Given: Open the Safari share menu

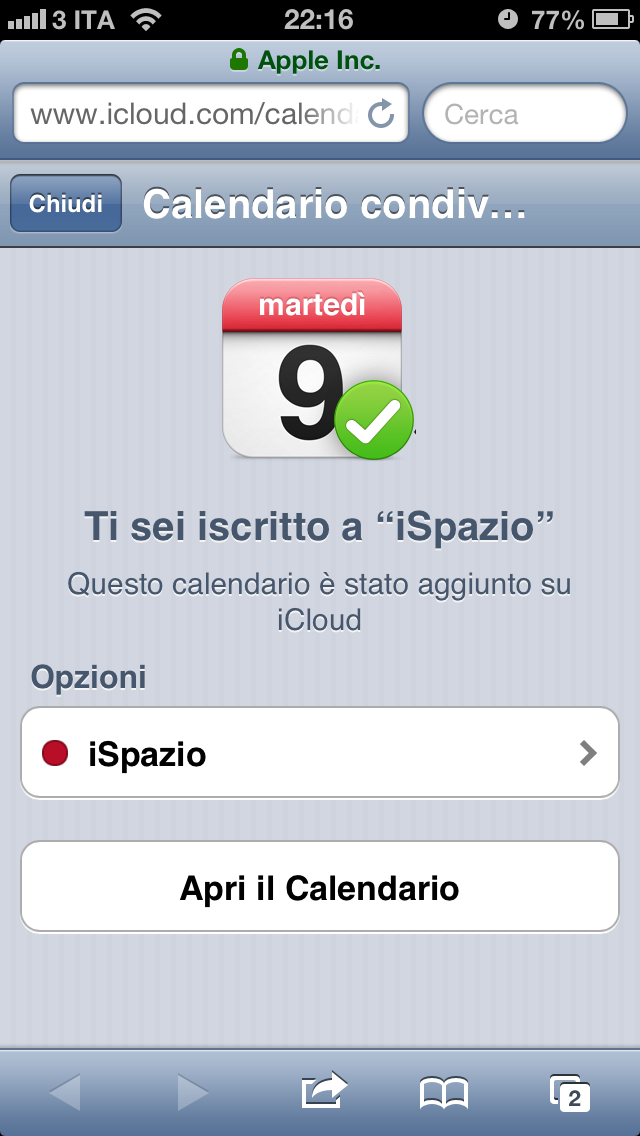Looking at the screenshot, I should pyautogui.click(x=324, y=1091).
